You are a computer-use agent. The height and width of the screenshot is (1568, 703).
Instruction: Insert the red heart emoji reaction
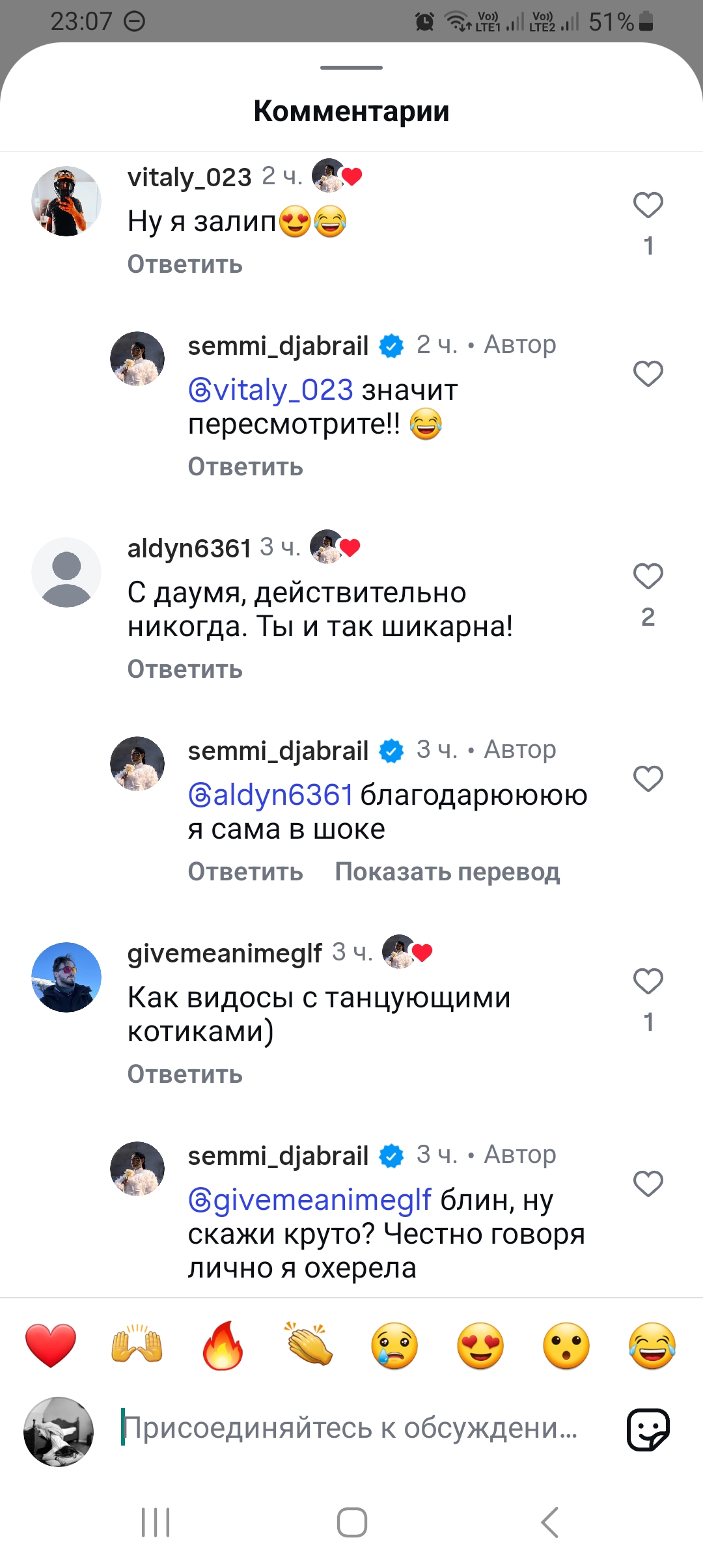coord(51,1345)
